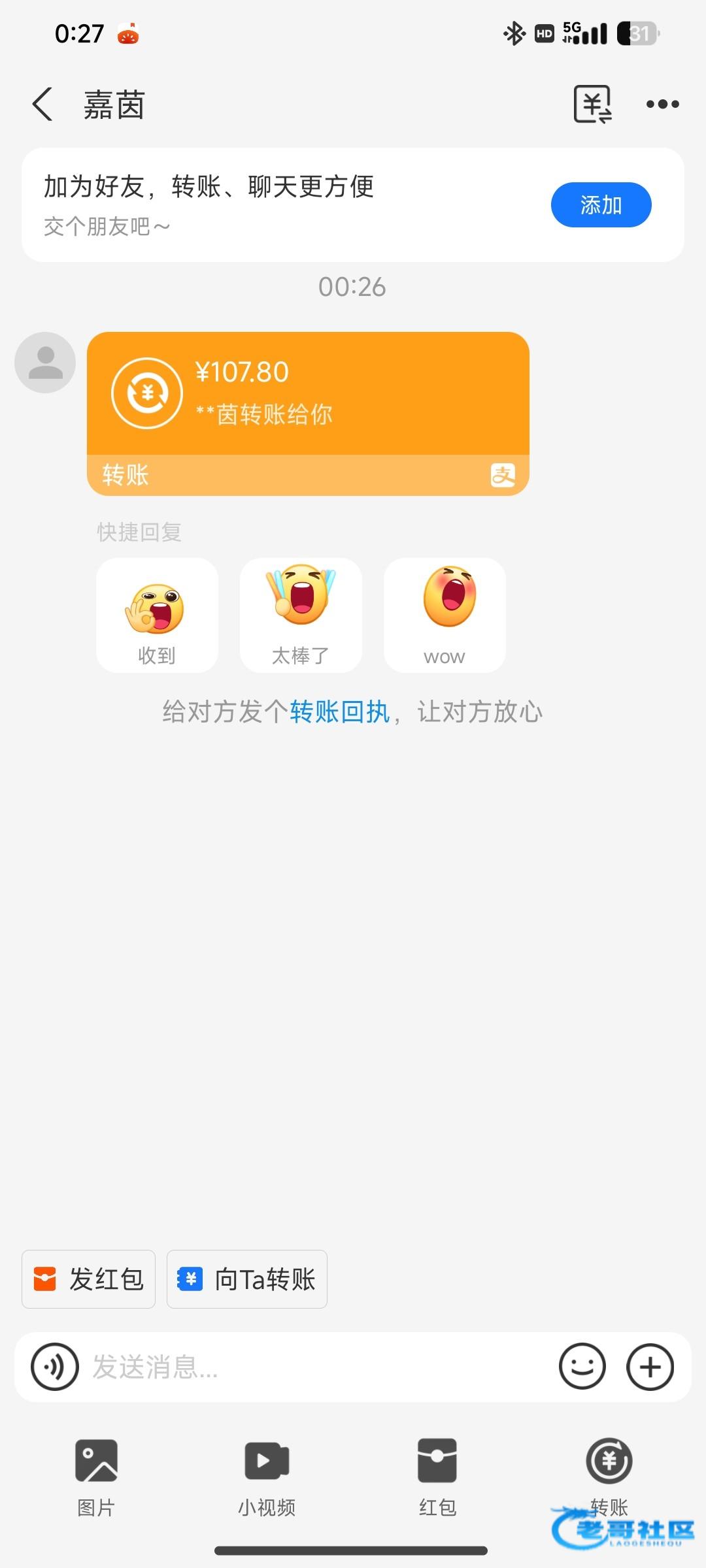View the sender's profile avatar

coord(45,363)
